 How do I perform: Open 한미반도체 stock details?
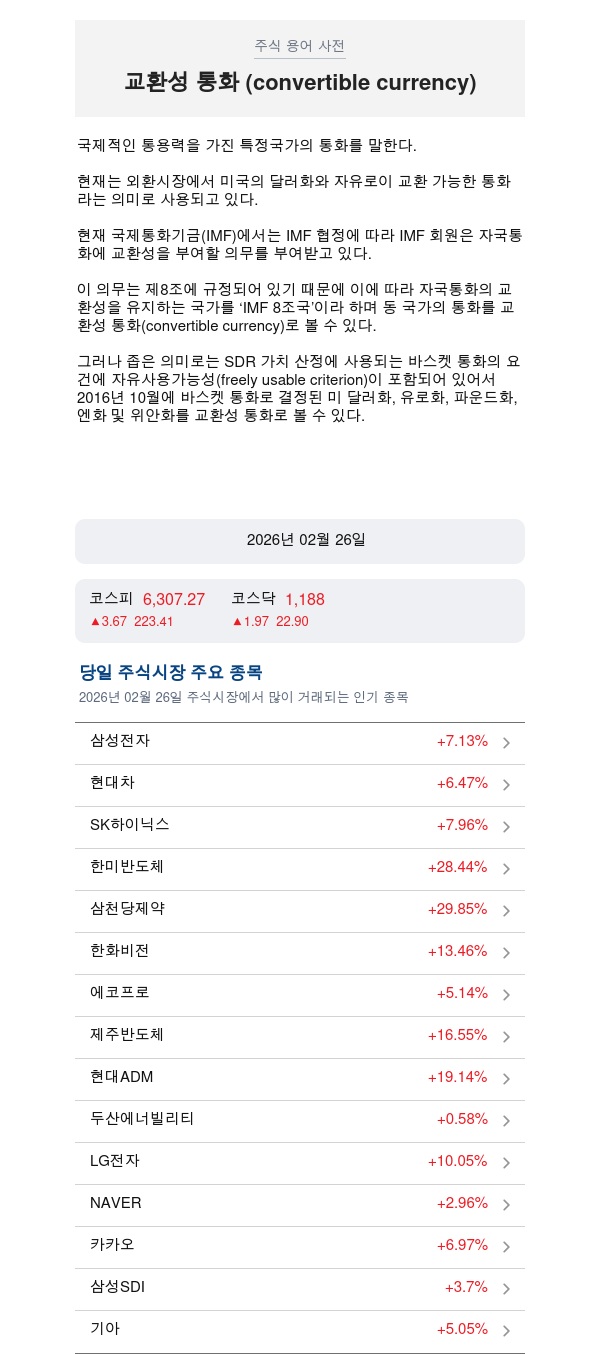click(299, 868)
